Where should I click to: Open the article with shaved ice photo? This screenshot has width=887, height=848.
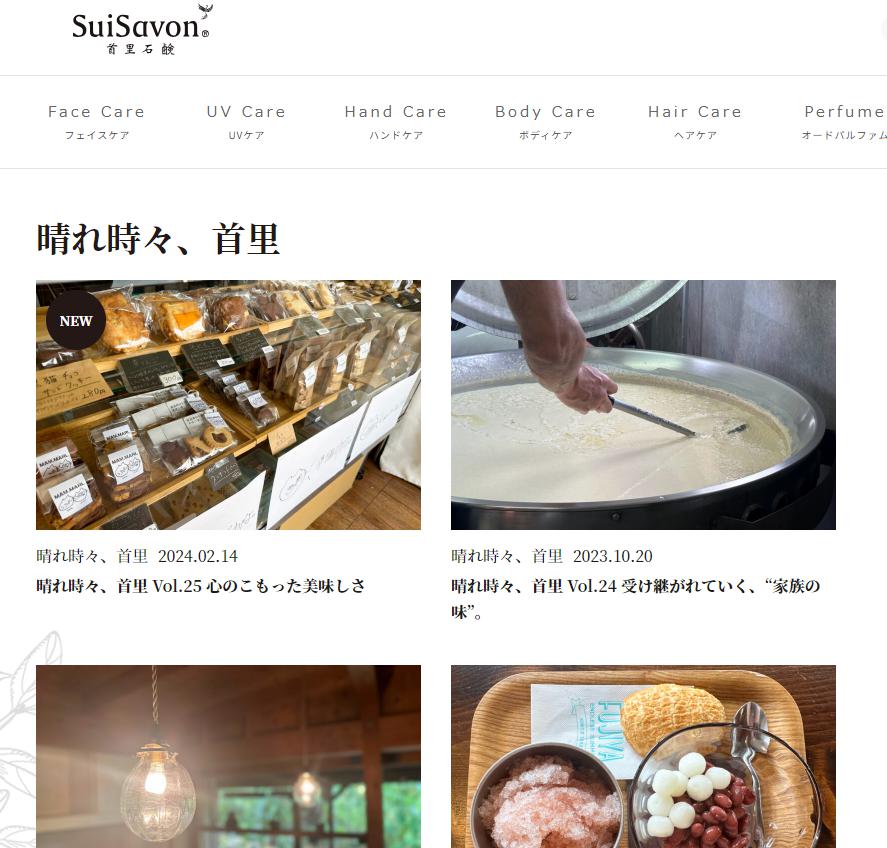pos(643,756)
